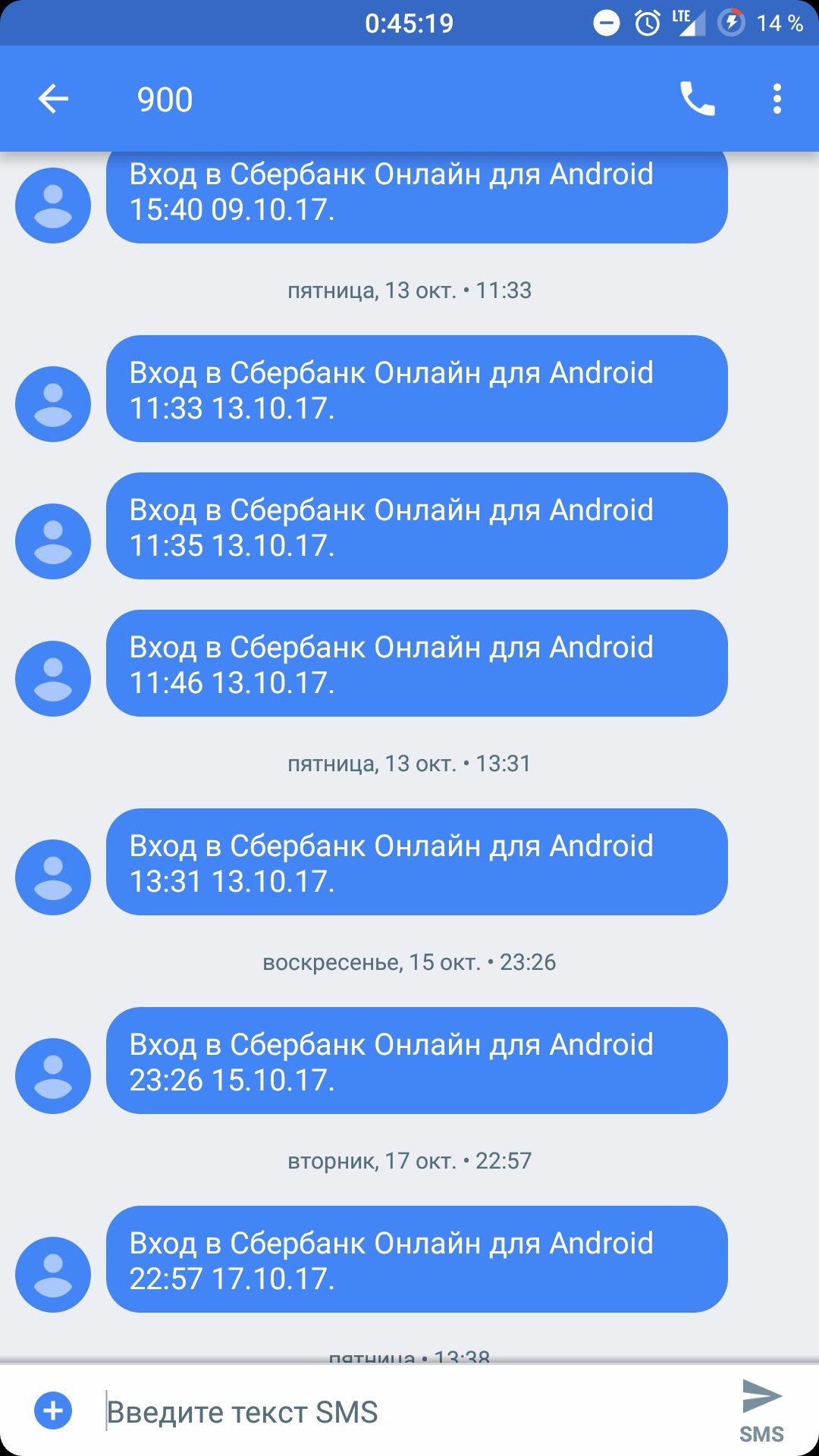Send the SMS message
This screenshot has height=1456, width=819.
(761, 1410)
